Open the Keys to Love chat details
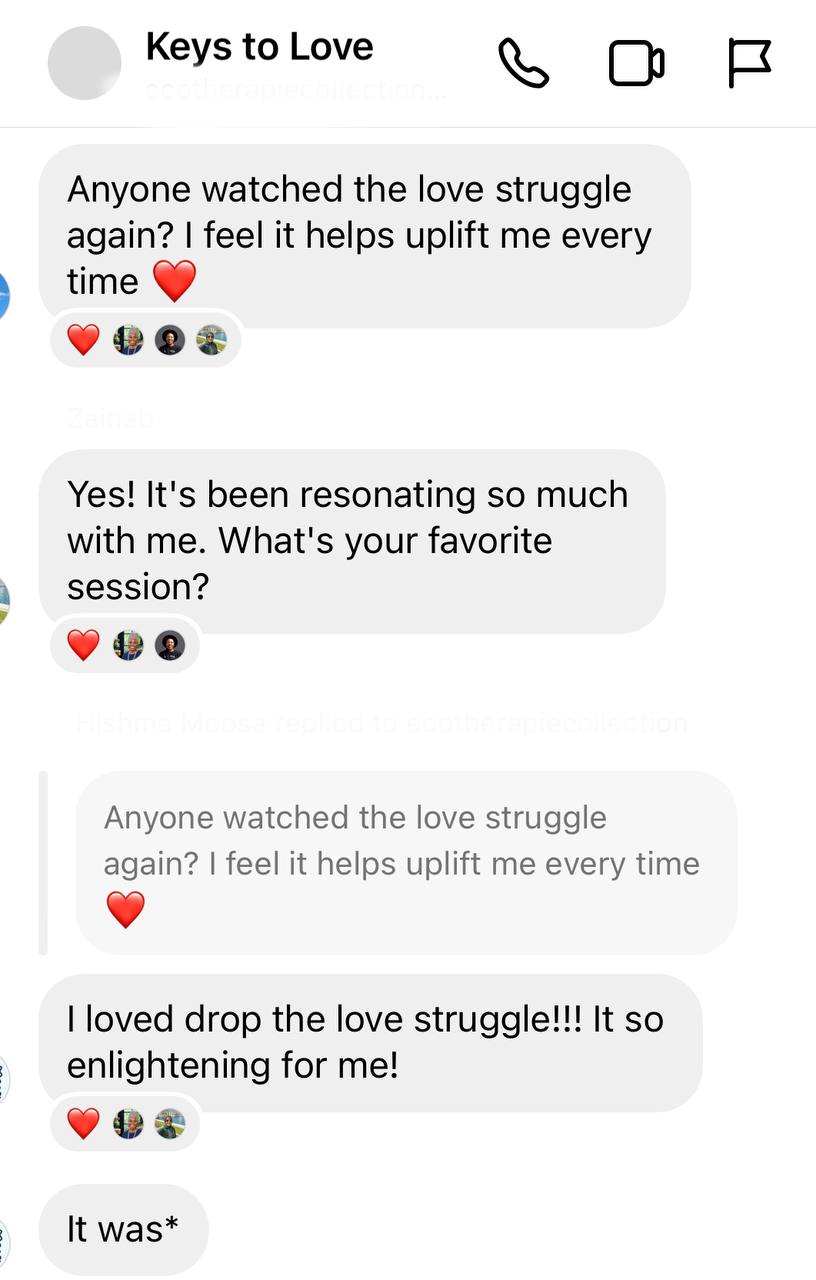816x1280 pixels. point(259,48)
